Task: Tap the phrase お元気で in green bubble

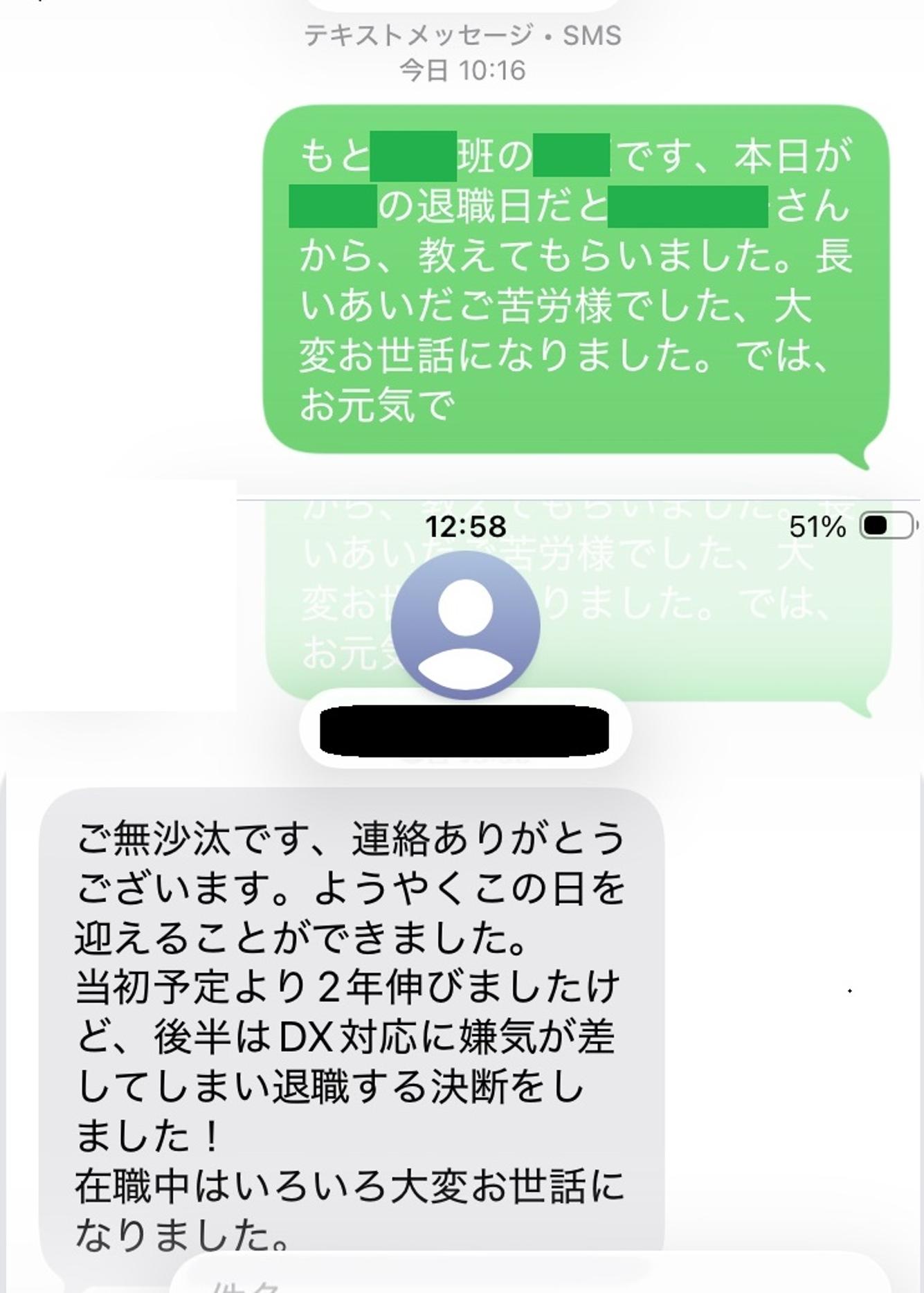Action: click(x=374, y=403)
